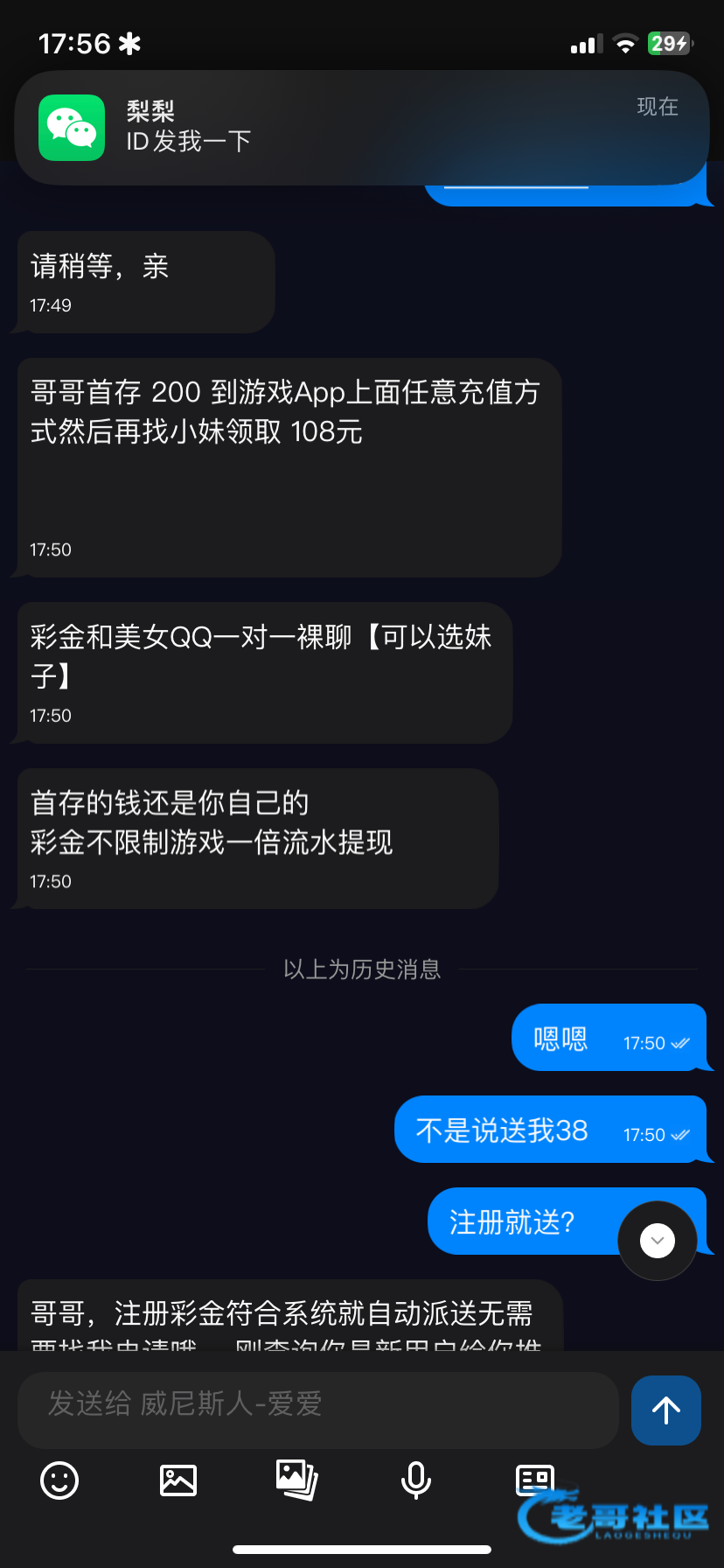Open the emoji picker
The width and height of the screenshot is (724, 1568).
[59, 1480]
